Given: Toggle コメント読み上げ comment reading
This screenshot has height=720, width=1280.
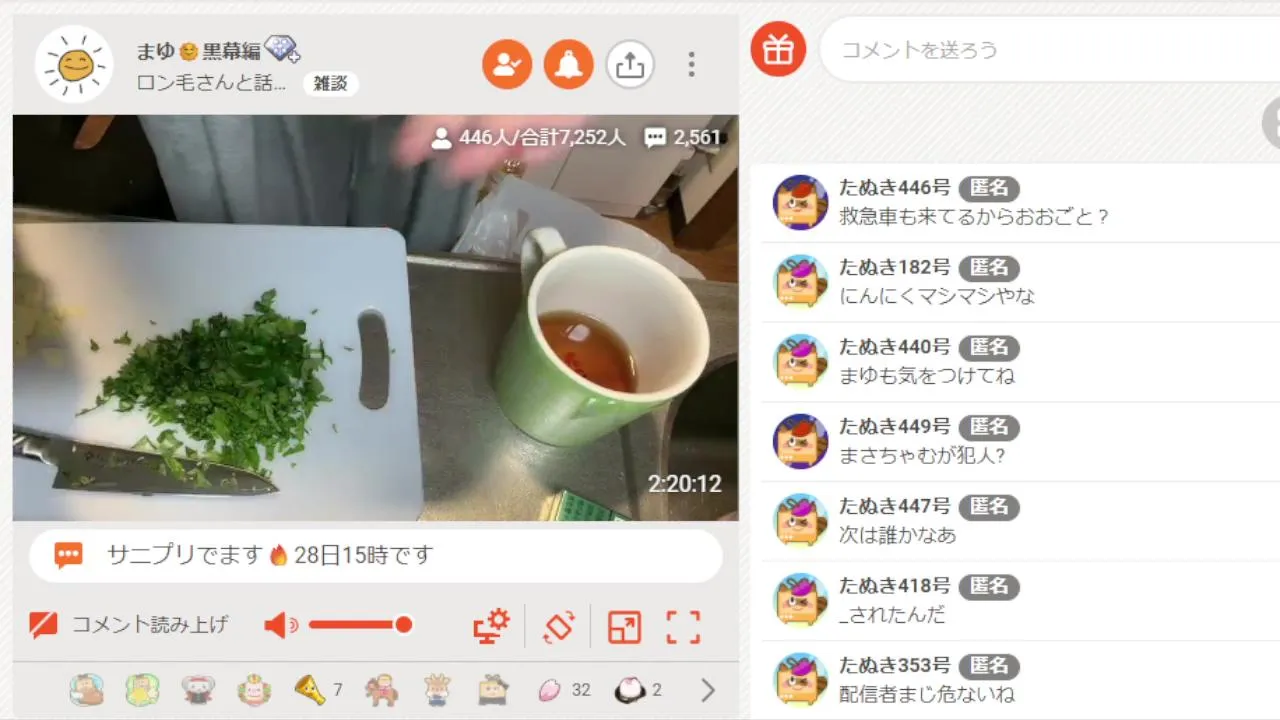Looking at the screenshot, I should coord(130,625).
